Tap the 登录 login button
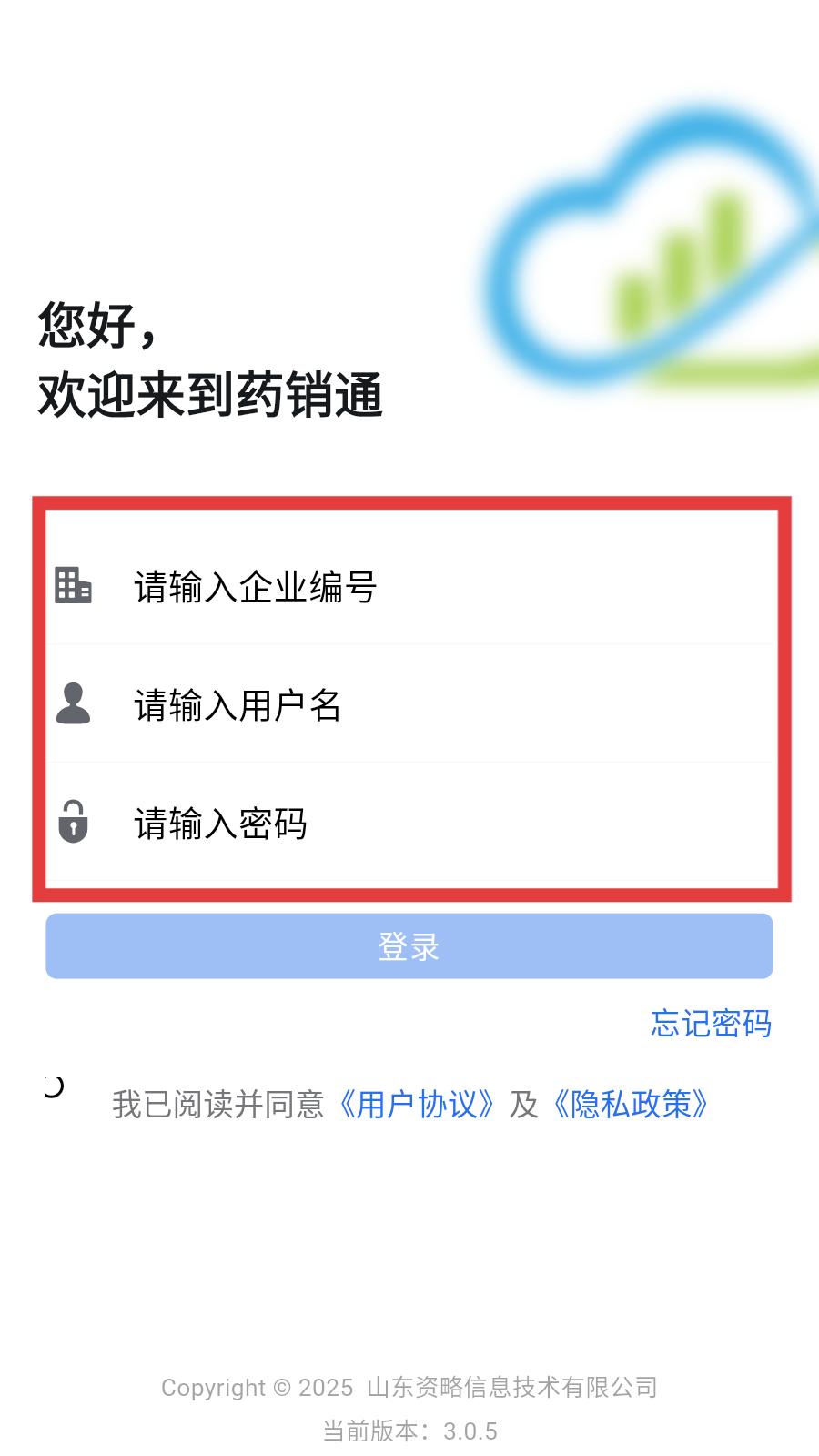 409,946
